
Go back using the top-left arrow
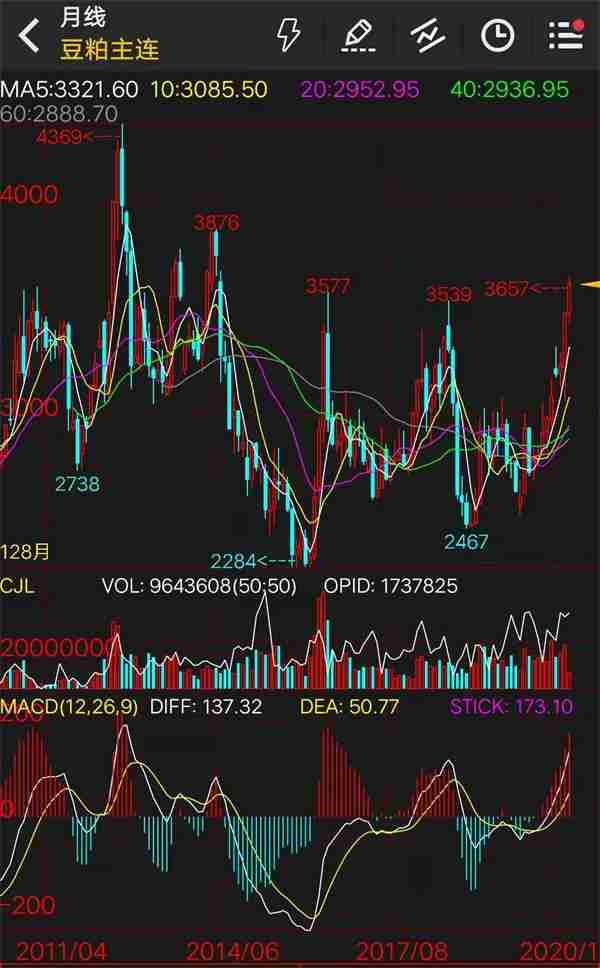29,35
